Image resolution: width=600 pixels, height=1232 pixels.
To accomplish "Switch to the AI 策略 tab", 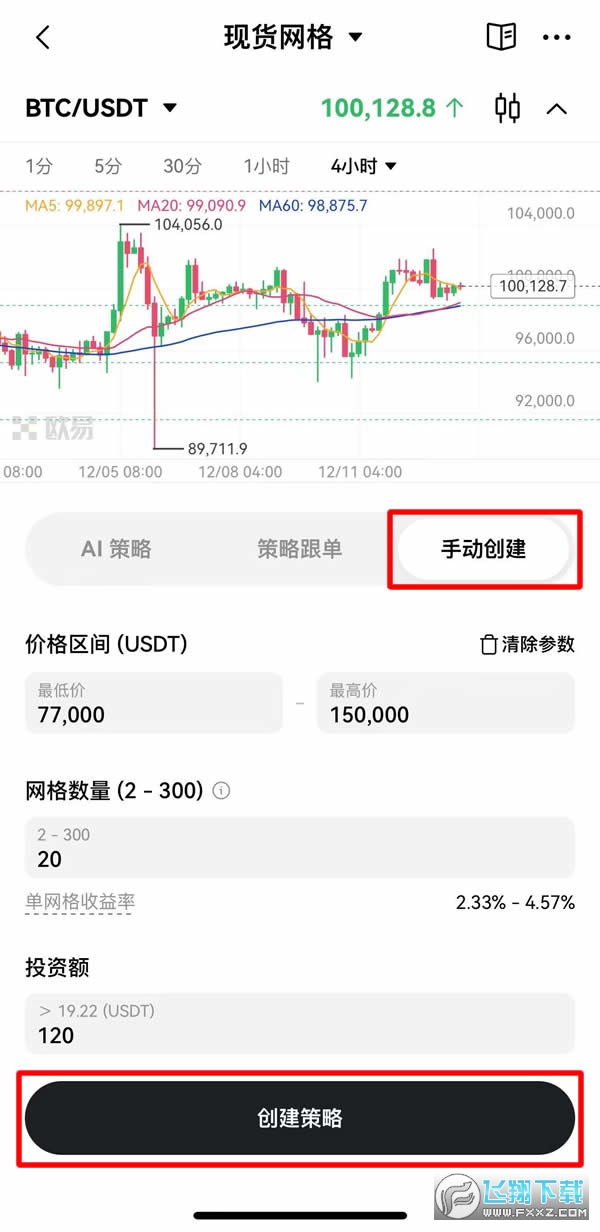I will (x=116, y=549).
